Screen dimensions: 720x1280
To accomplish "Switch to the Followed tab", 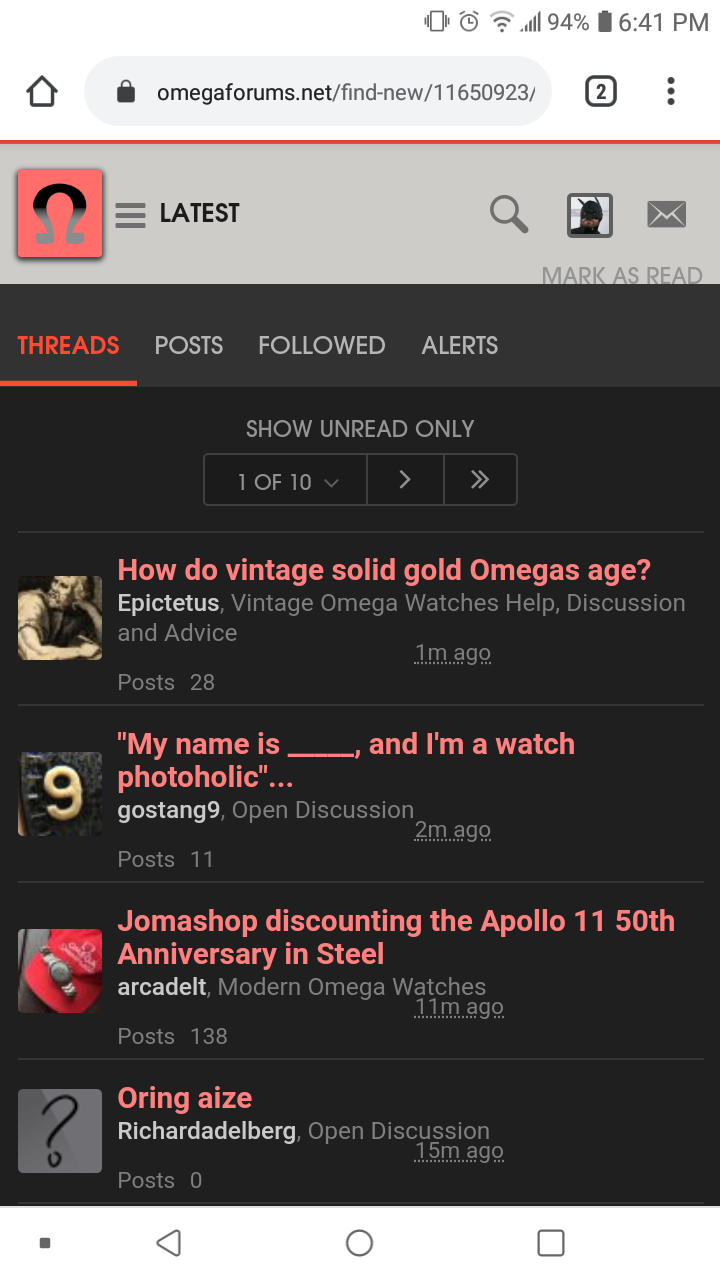I will tap(321, 346).
